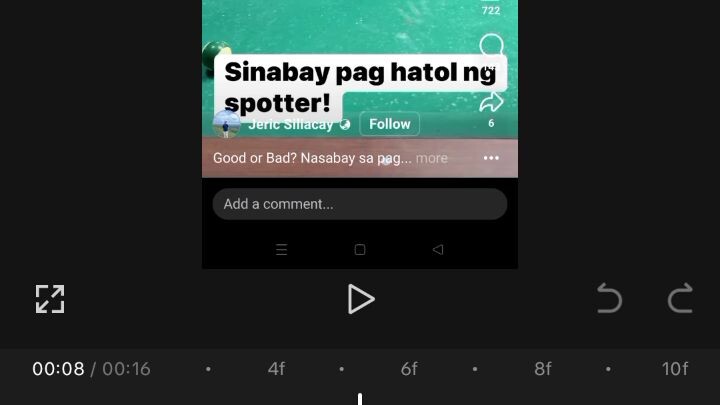Undo the last edit

pyautogui.click(x=609, y=299)
